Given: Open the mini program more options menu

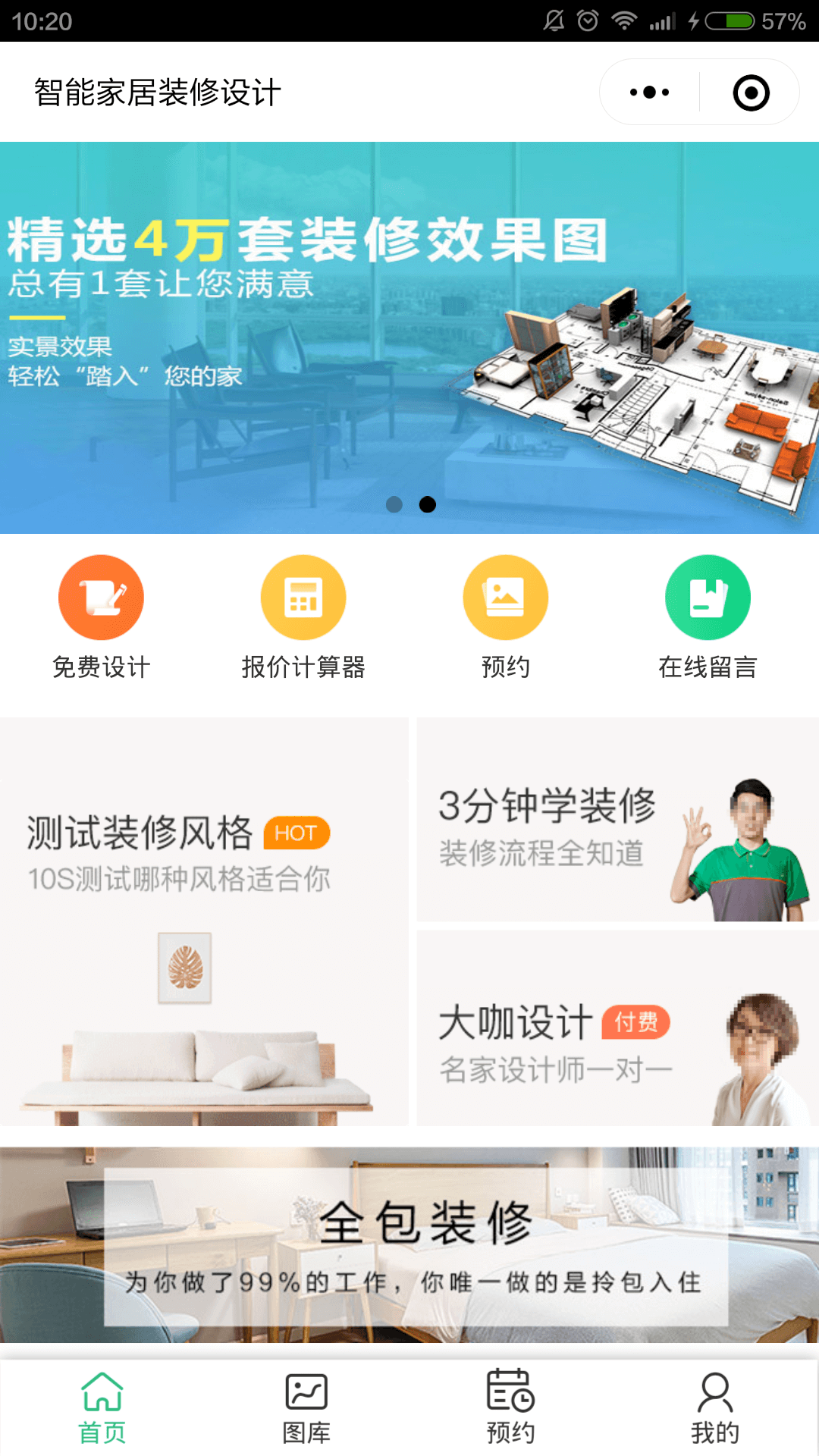Looking at the screenshot, I should point(650,93).
